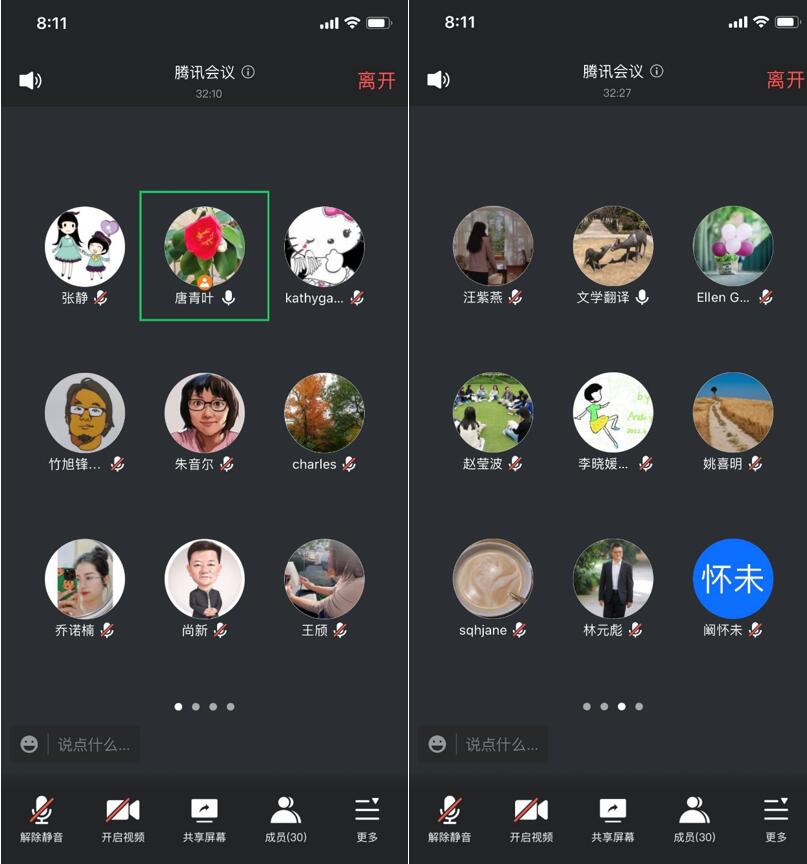Open 尚新's participant tile
Image resolution: width=807 pixels, height=864 pixels.
tap(204, 579)
